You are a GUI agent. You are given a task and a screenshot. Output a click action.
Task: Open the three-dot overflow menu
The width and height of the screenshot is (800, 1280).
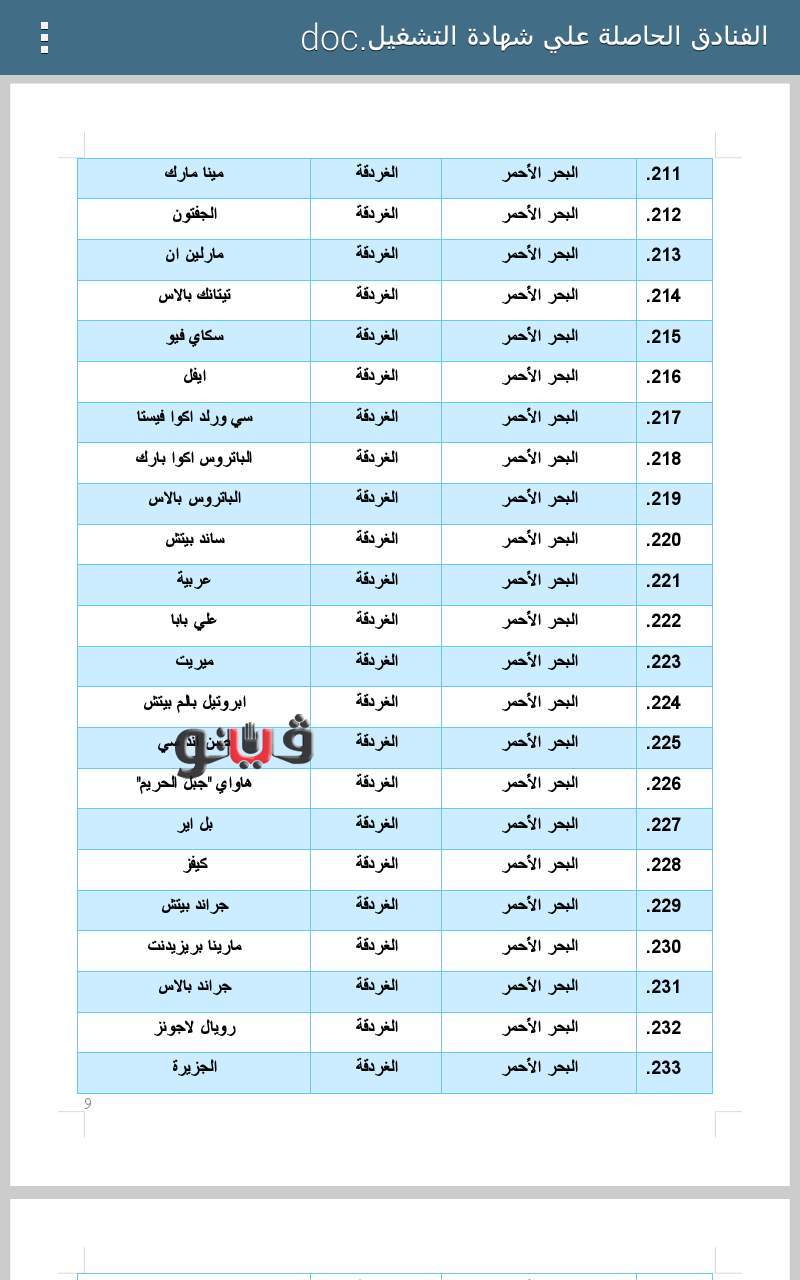[44, 37]
